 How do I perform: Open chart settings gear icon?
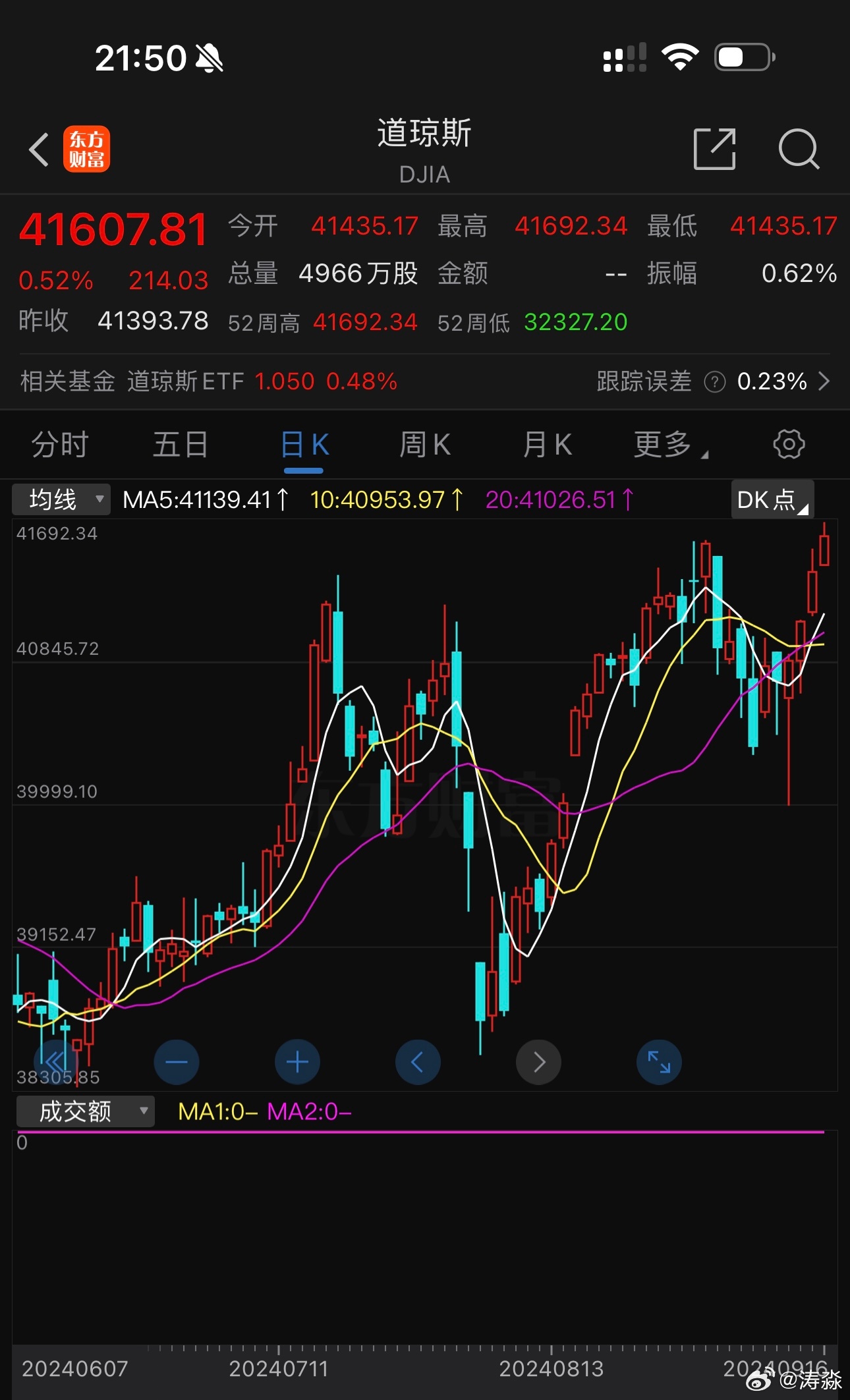[789, 445]
